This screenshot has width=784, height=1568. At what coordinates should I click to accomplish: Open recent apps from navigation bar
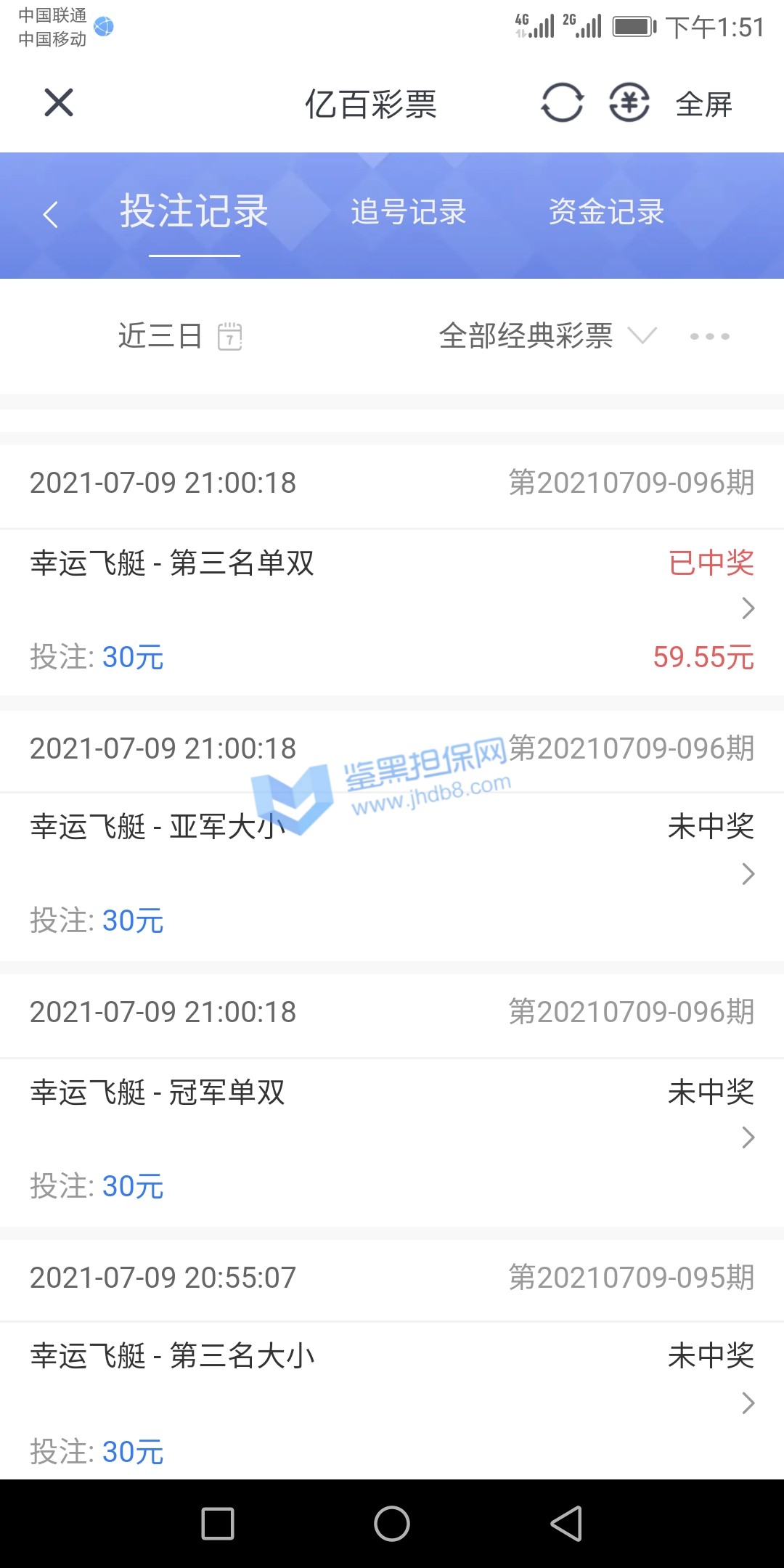tap(217, 1523)
